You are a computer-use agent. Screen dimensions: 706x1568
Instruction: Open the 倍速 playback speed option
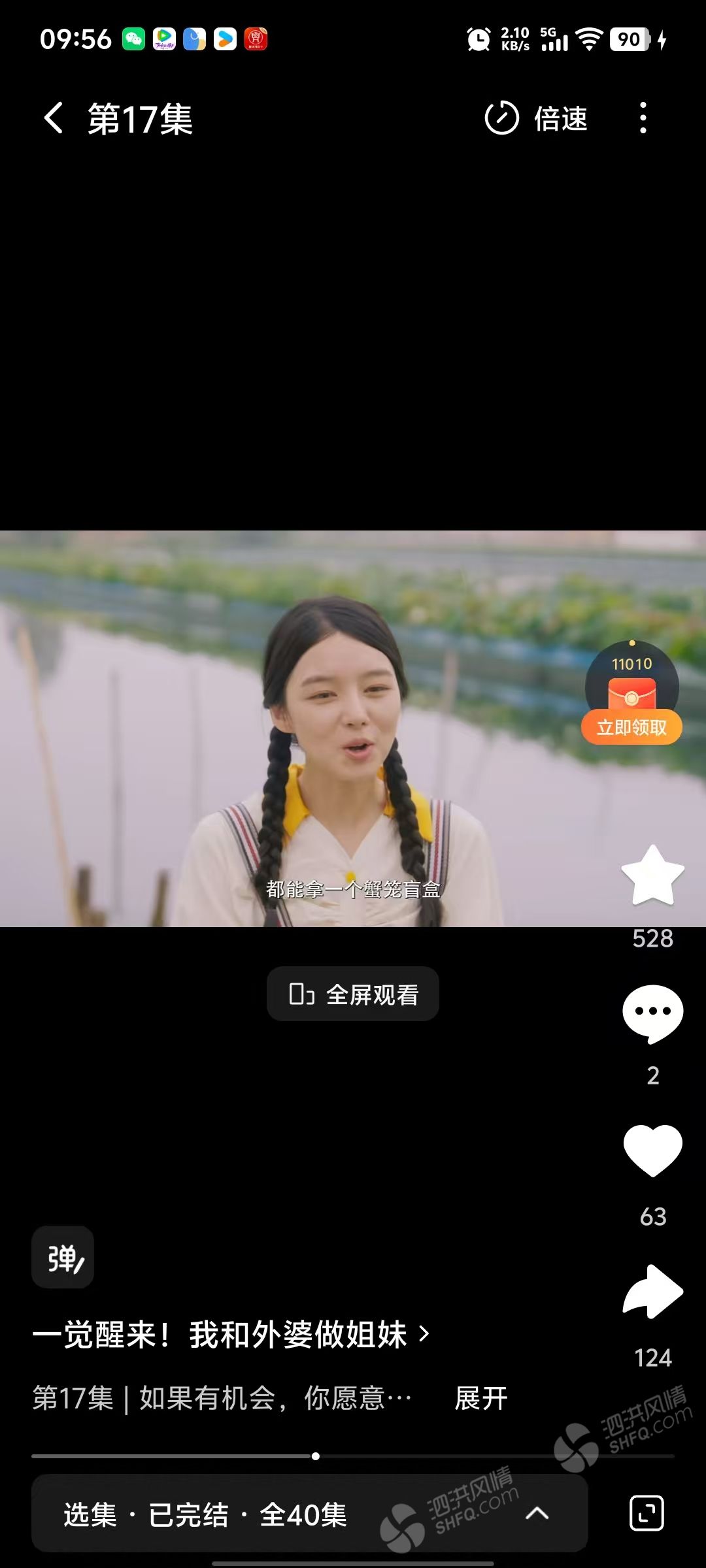click(x=536, y=119)
